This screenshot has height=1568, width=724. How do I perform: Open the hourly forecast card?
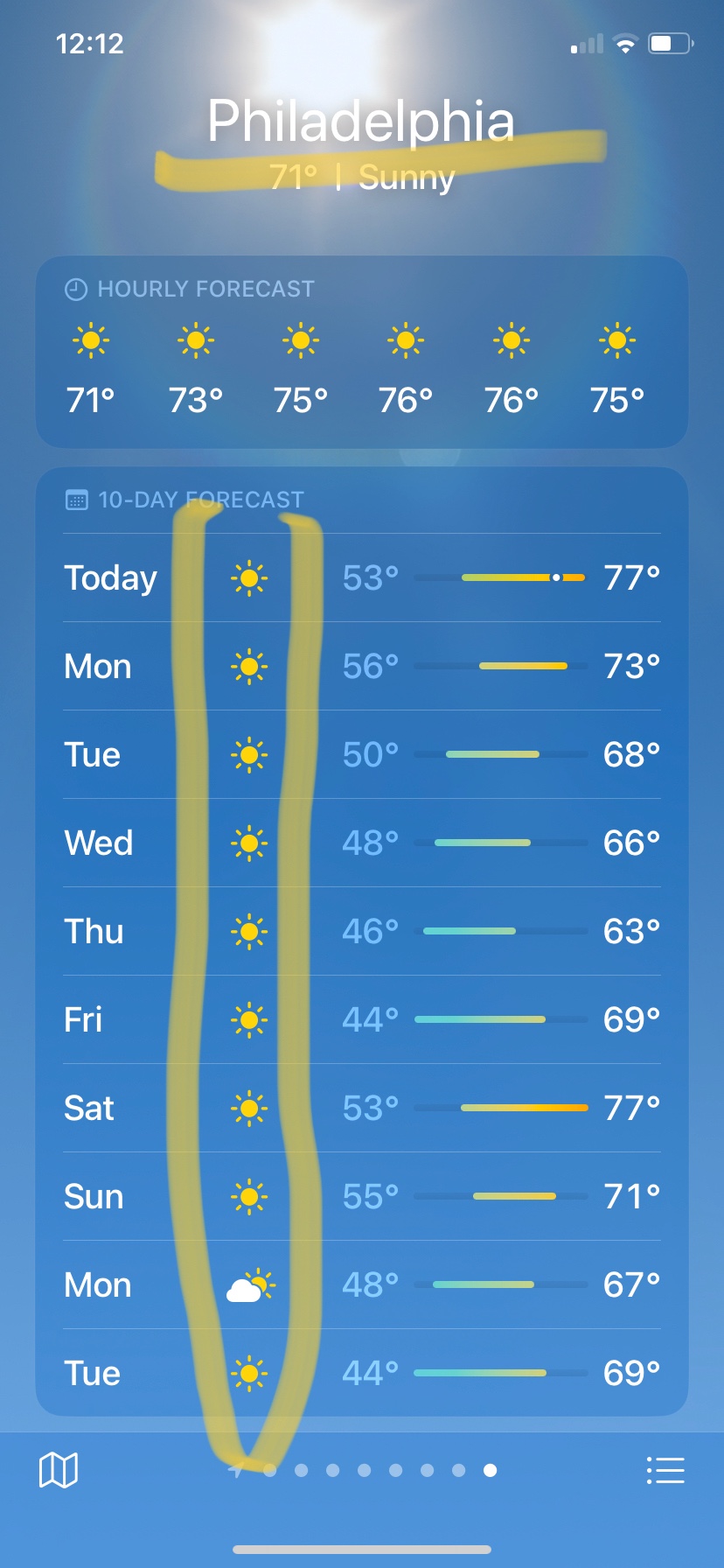[362, 353]
